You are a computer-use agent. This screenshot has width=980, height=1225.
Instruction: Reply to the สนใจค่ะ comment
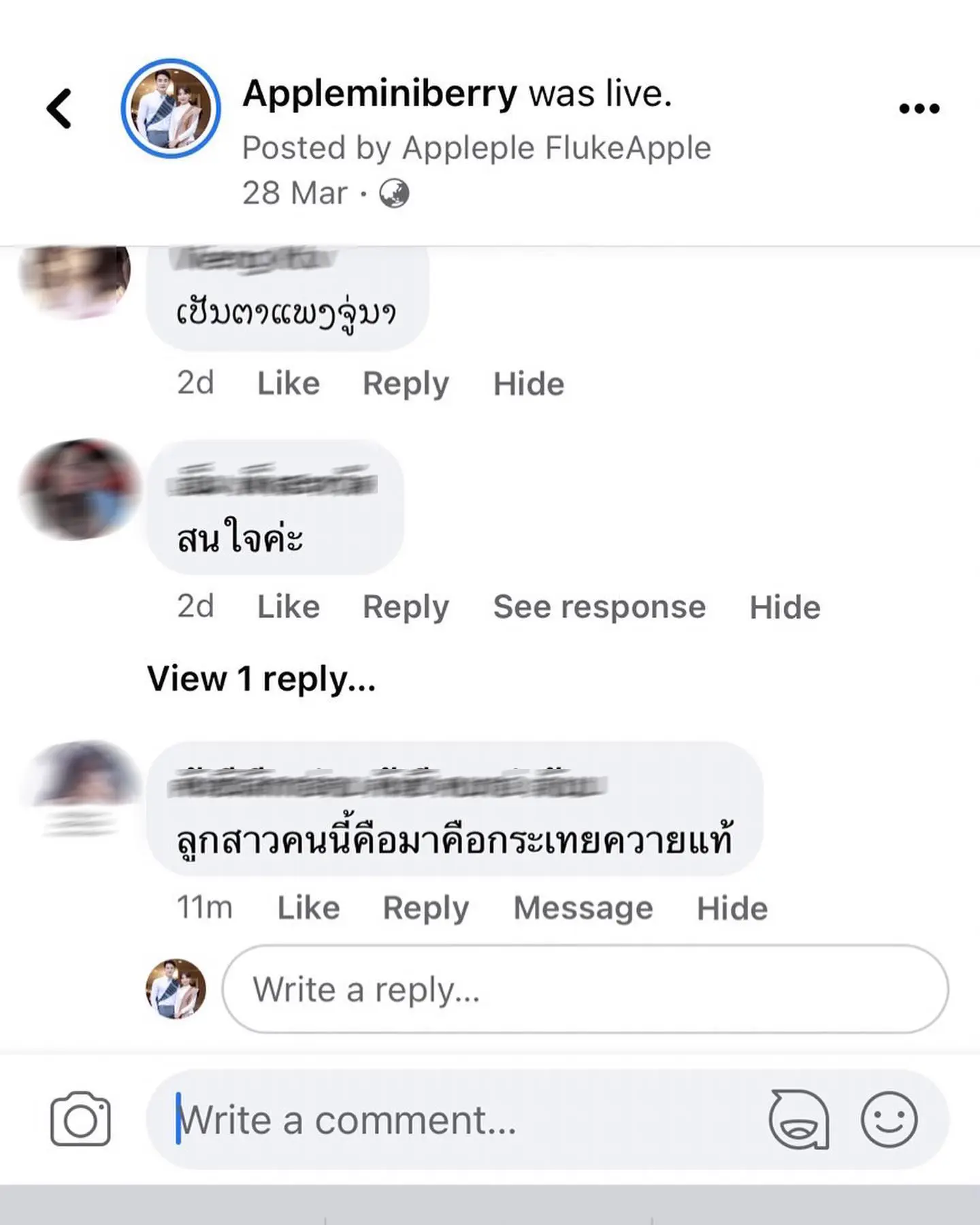point(406,606)
